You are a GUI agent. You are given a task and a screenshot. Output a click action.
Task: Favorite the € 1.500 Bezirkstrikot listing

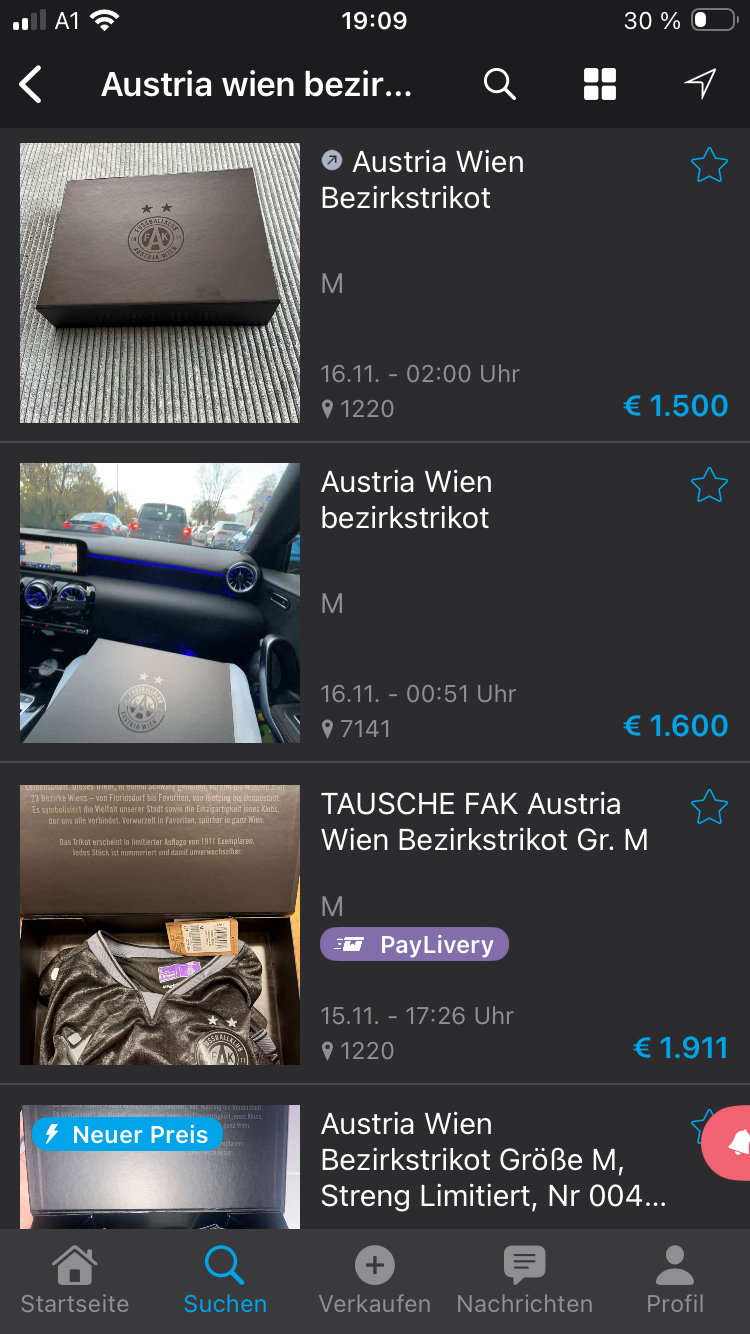pos(709,165)
